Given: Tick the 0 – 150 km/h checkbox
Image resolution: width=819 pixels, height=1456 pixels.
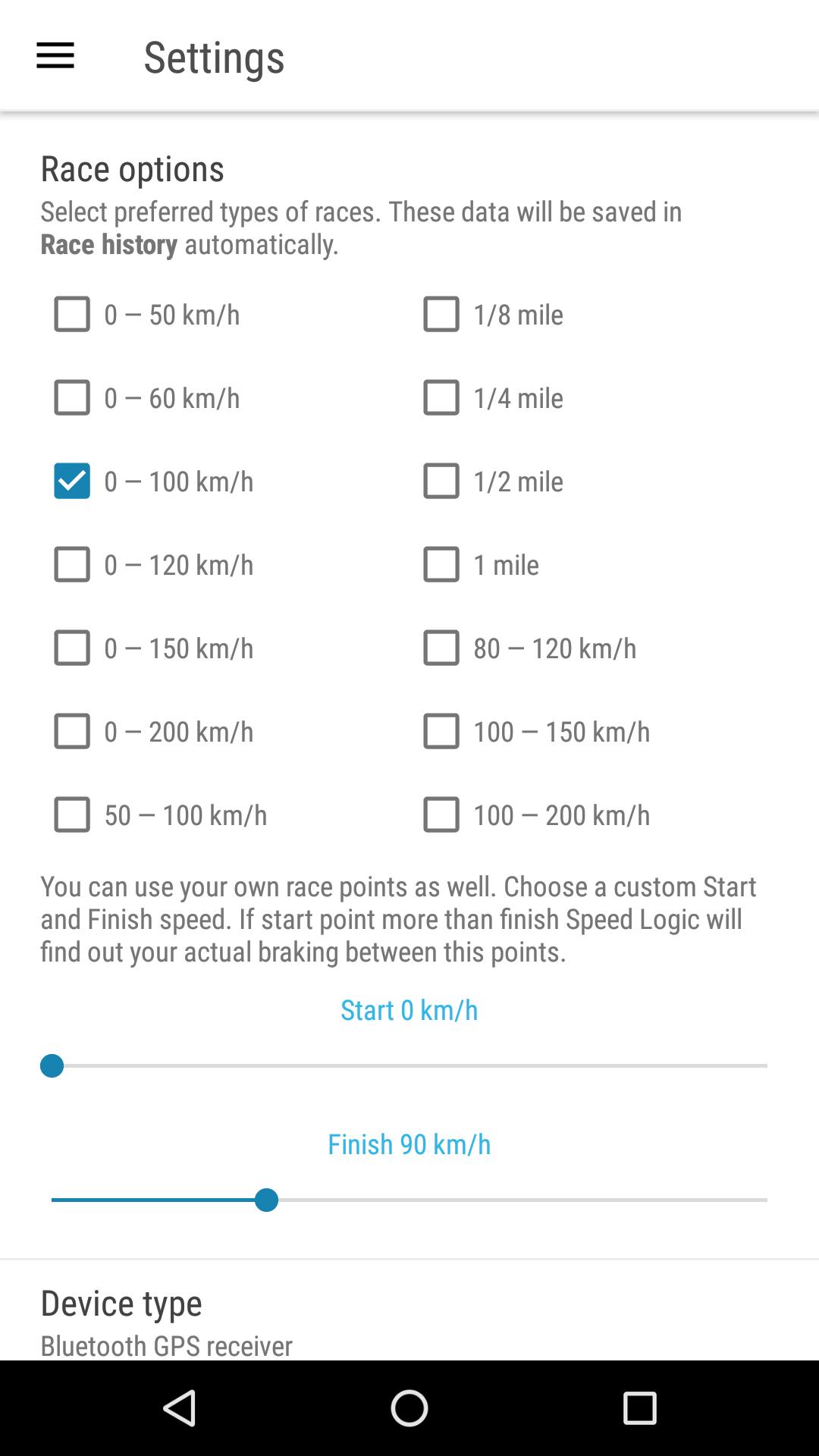Looking at the screenshot, I should tap(72, 648).
